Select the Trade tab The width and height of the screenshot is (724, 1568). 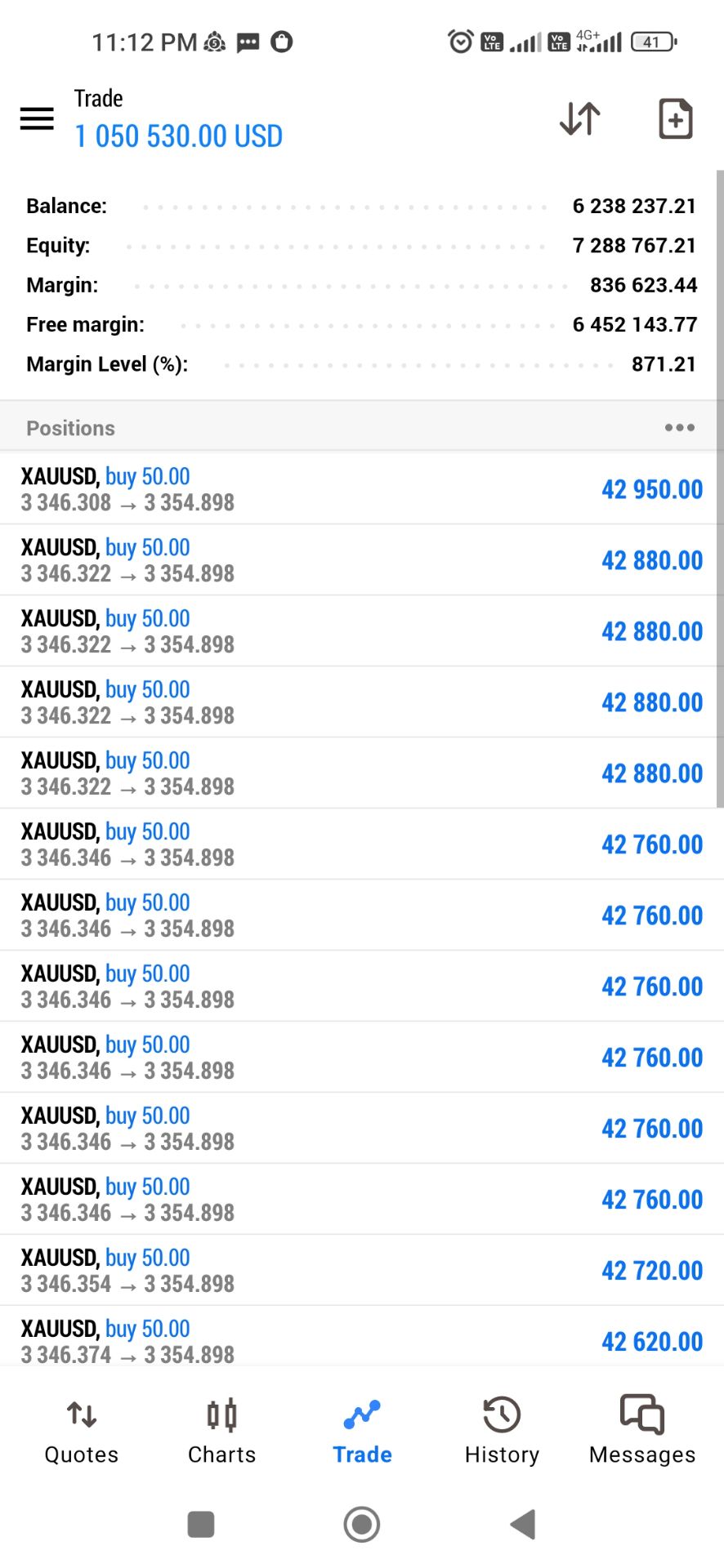[x=362, y=1431]
